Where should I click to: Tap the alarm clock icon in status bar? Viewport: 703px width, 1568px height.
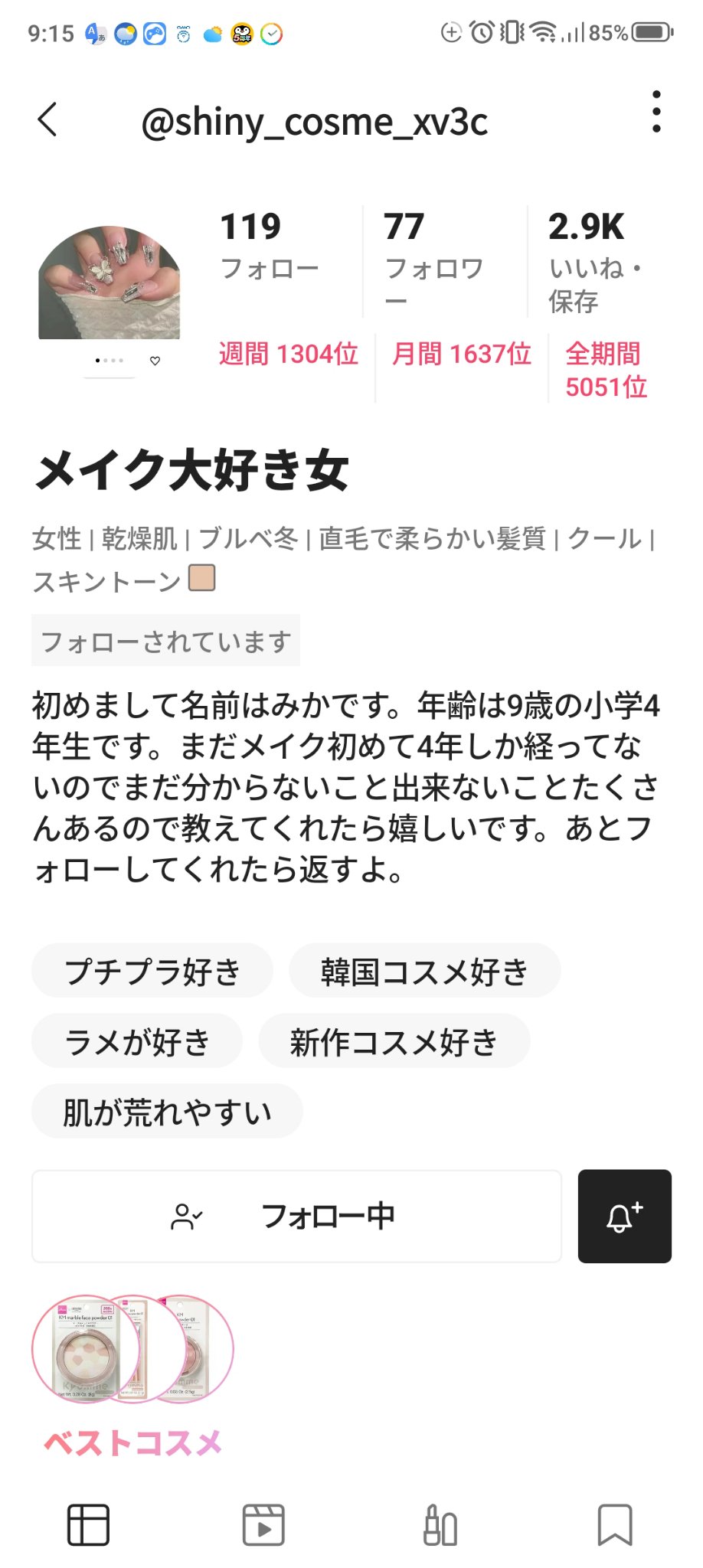click(481, 32)
